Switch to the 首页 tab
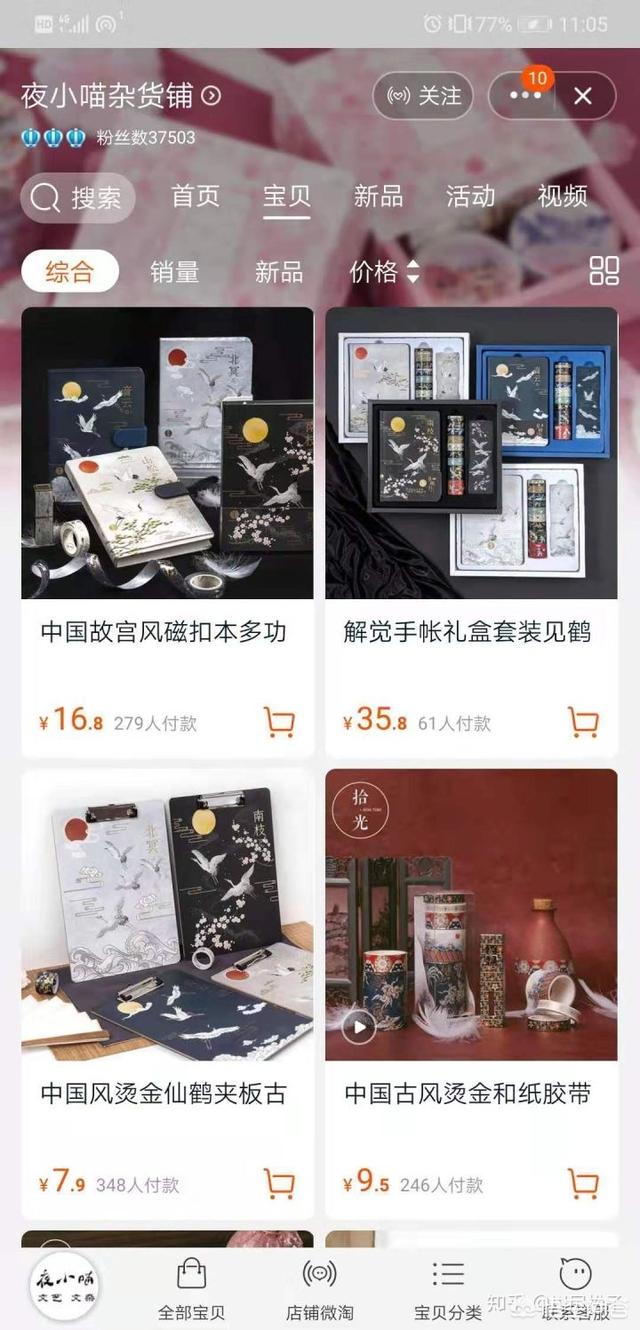 coord(195,196)
